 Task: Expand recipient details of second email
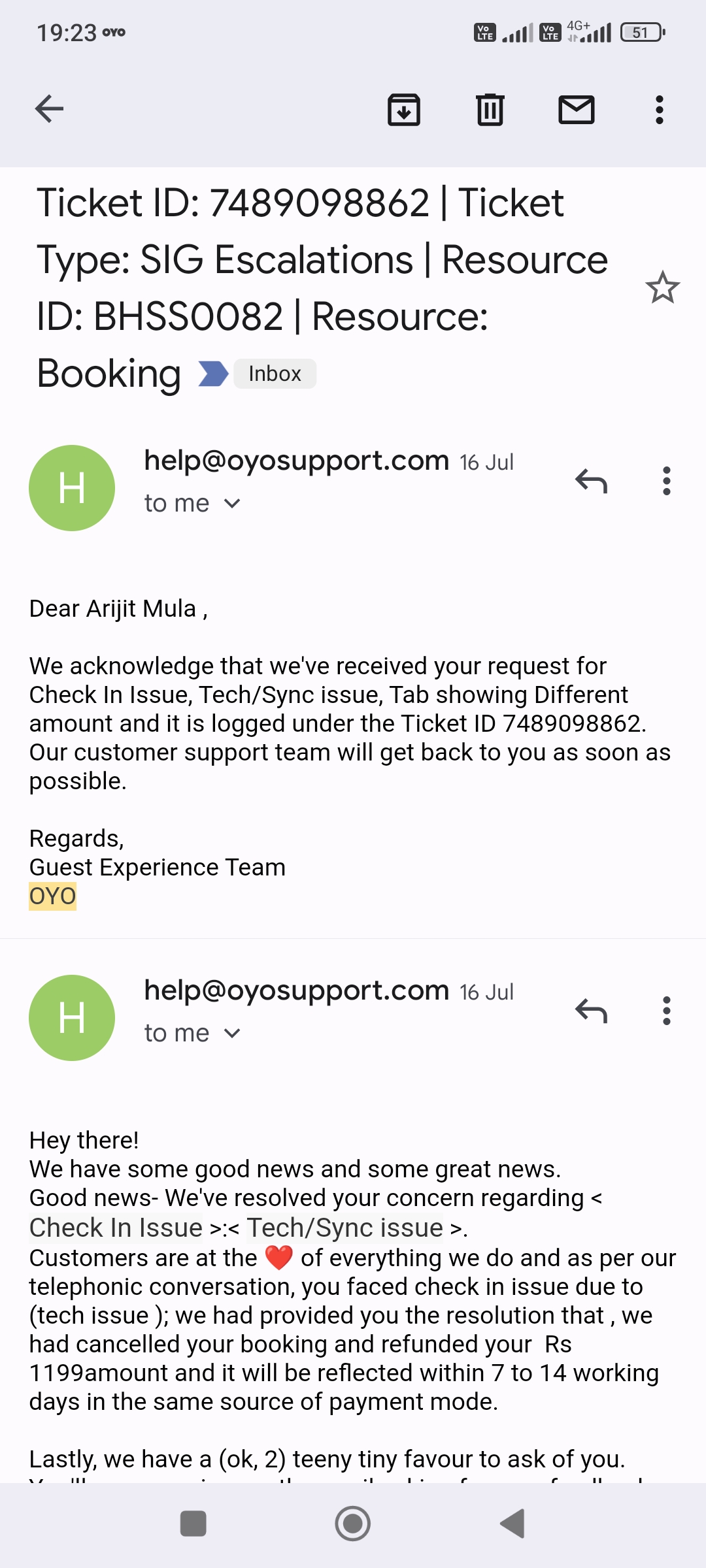click(x=232, y=1034)
